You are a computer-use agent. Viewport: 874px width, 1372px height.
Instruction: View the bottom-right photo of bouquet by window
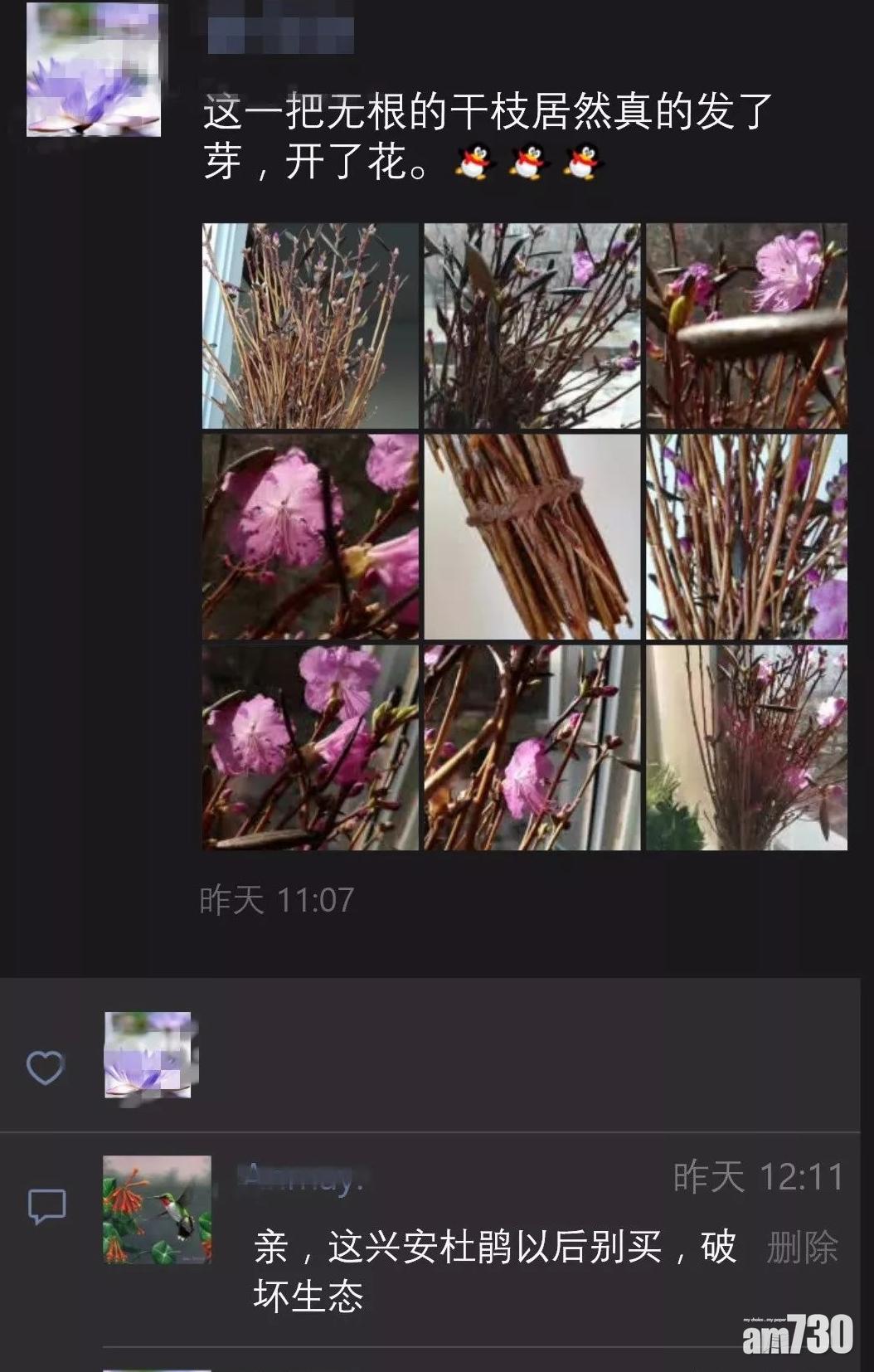click(746, 747)
